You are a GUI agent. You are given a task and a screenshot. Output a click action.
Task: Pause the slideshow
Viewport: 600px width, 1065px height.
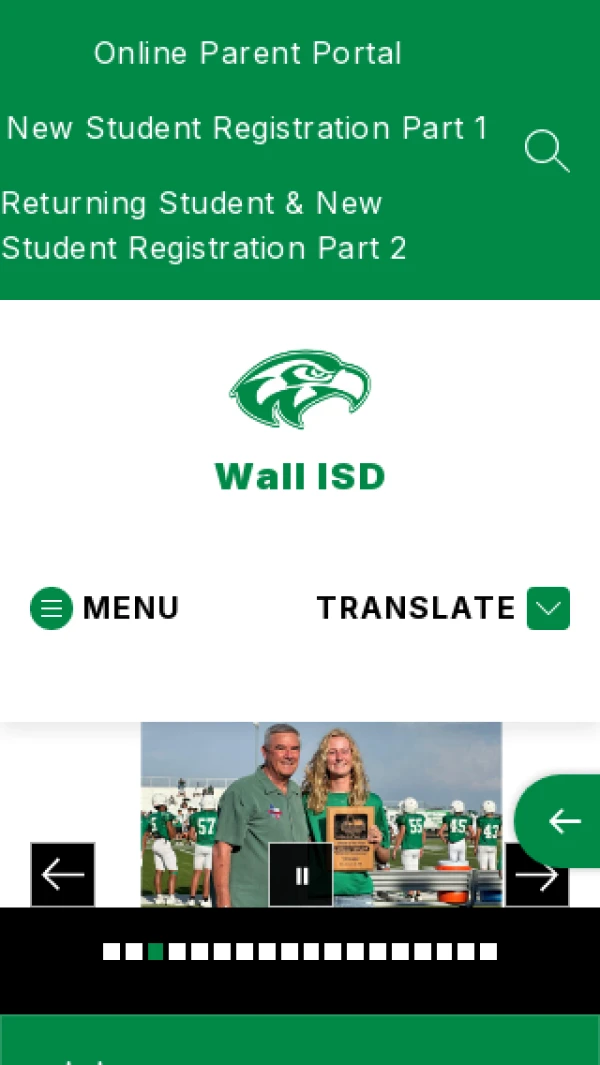301,875
